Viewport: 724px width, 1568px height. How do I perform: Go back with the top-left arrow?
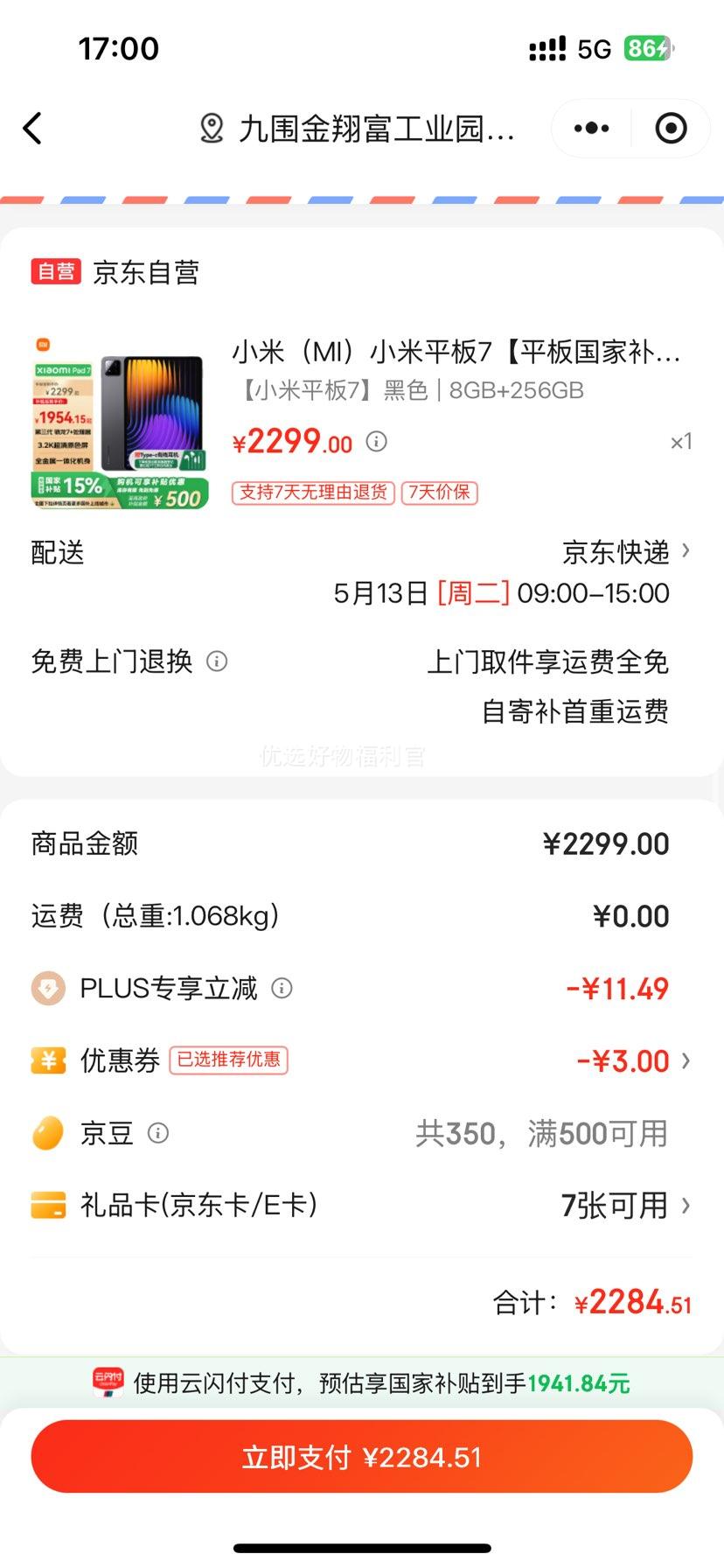pyautogui.click(x=33, y=129)
